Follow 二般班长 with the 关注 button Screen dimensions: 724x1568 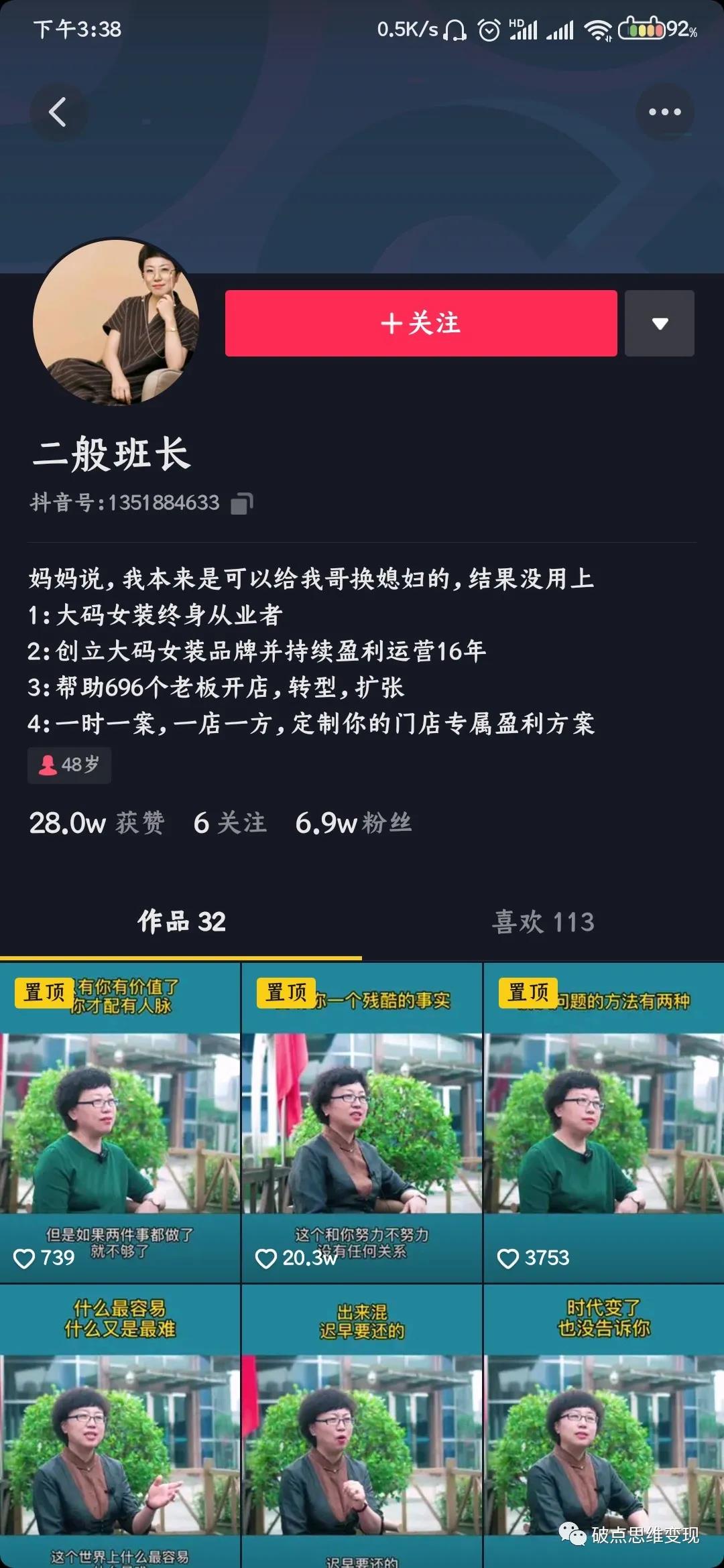coord(421,323)
